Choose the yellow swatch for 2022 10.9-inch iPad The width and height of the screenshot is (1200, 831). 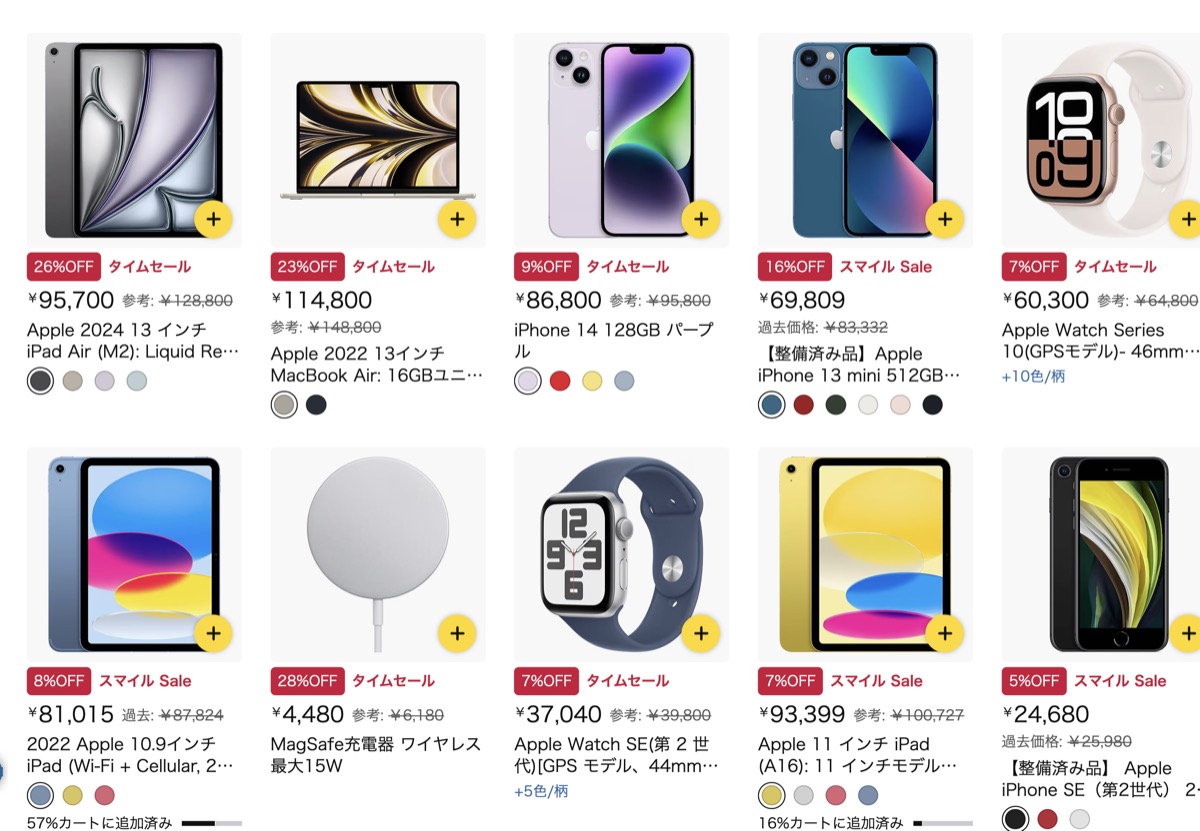click(x=72, y=796)
